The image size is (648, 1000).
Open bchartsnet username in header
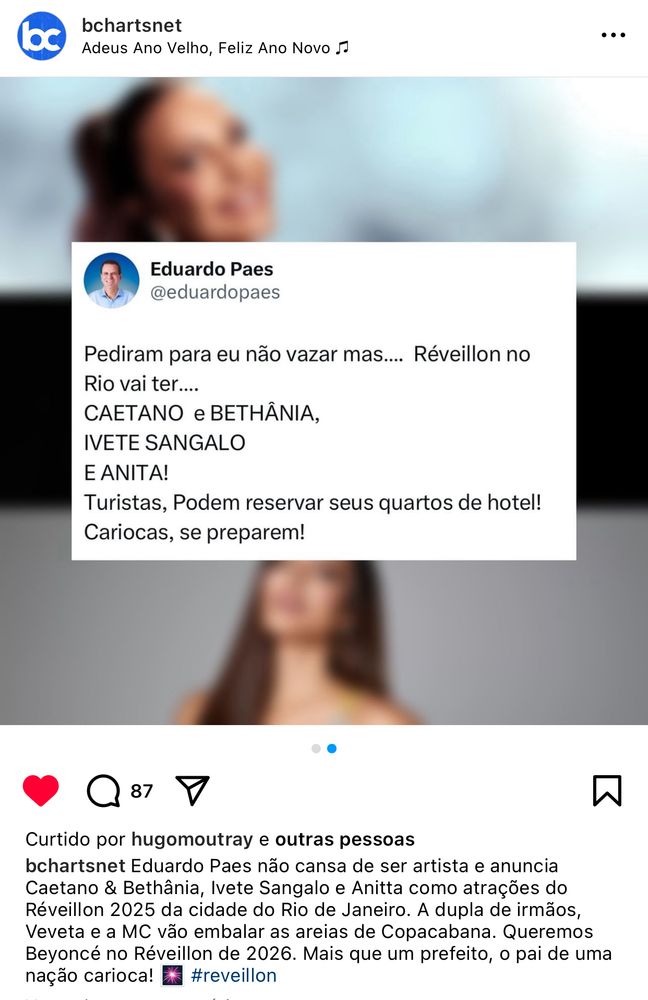[131, 25]
